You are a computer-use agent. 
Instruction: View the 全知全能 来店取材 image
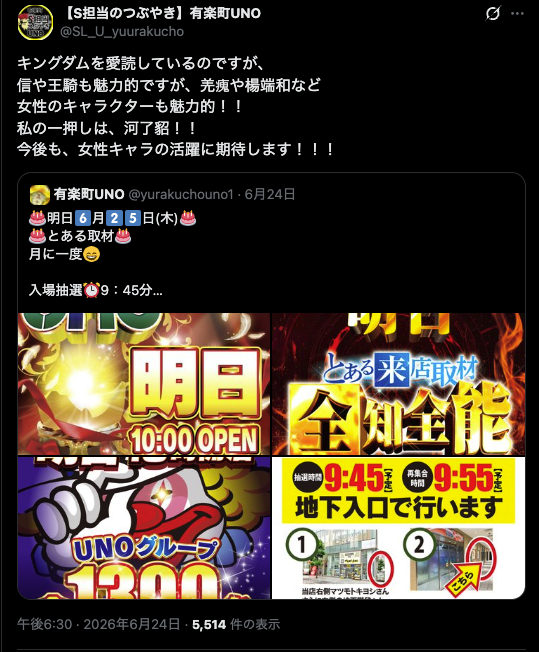click(398, 384)
